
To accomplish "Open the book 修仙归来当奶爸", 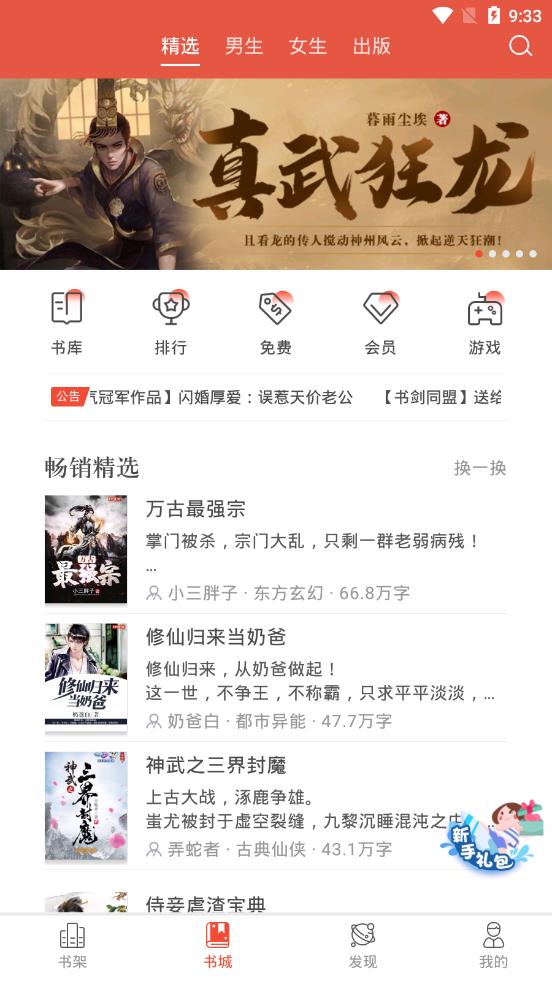I will [276, 678].
